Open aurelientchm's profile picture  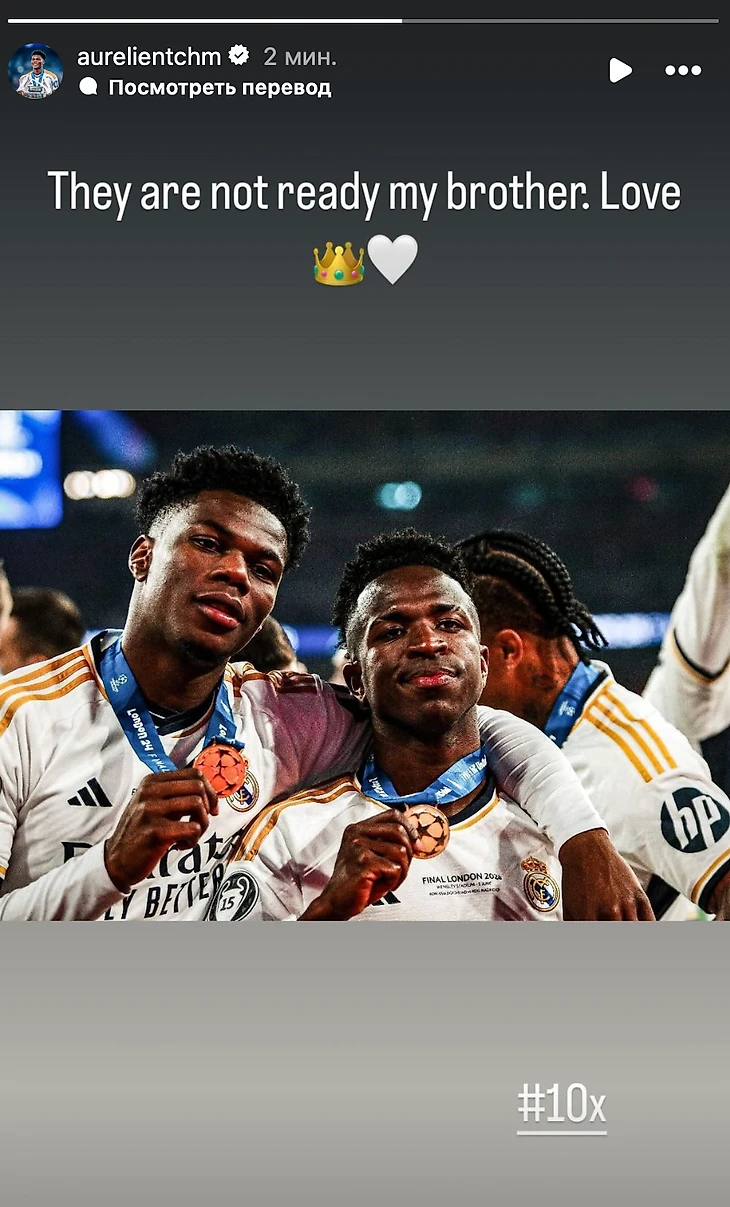[36, 71]
